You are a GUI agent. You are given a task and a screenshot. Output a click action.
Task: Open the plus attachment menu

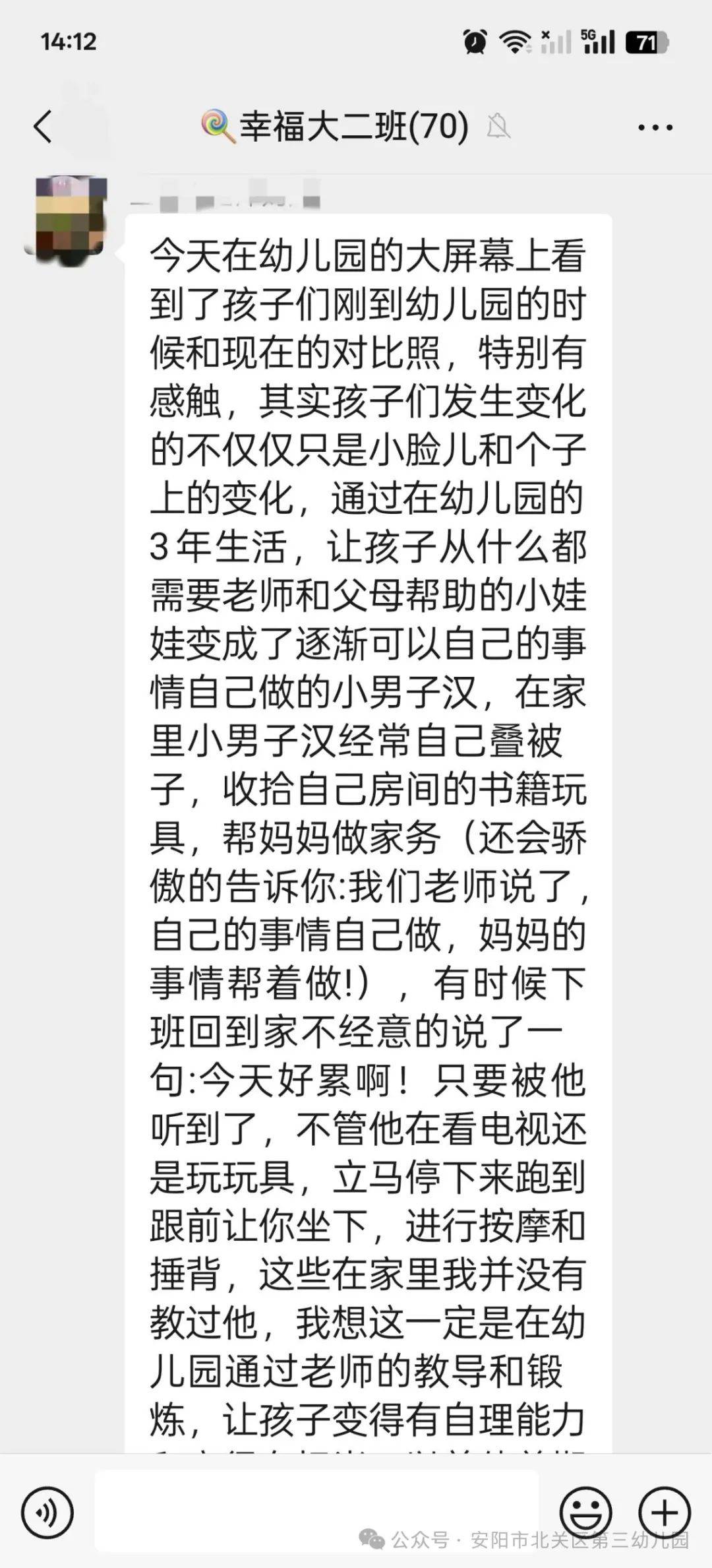[x=665, y=1512]
